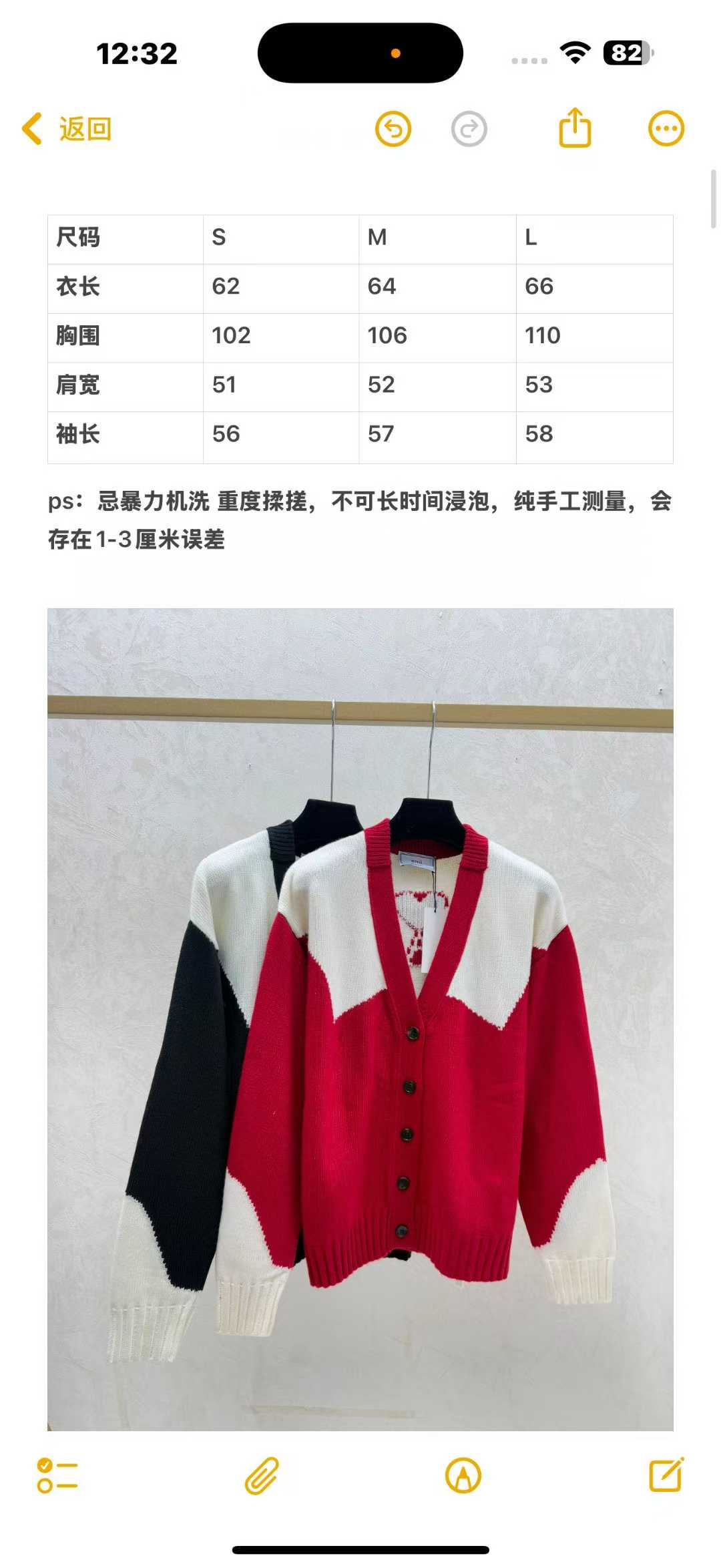Open the cardigan photo attachment
721x1568 pixels.
(360, 1019)
